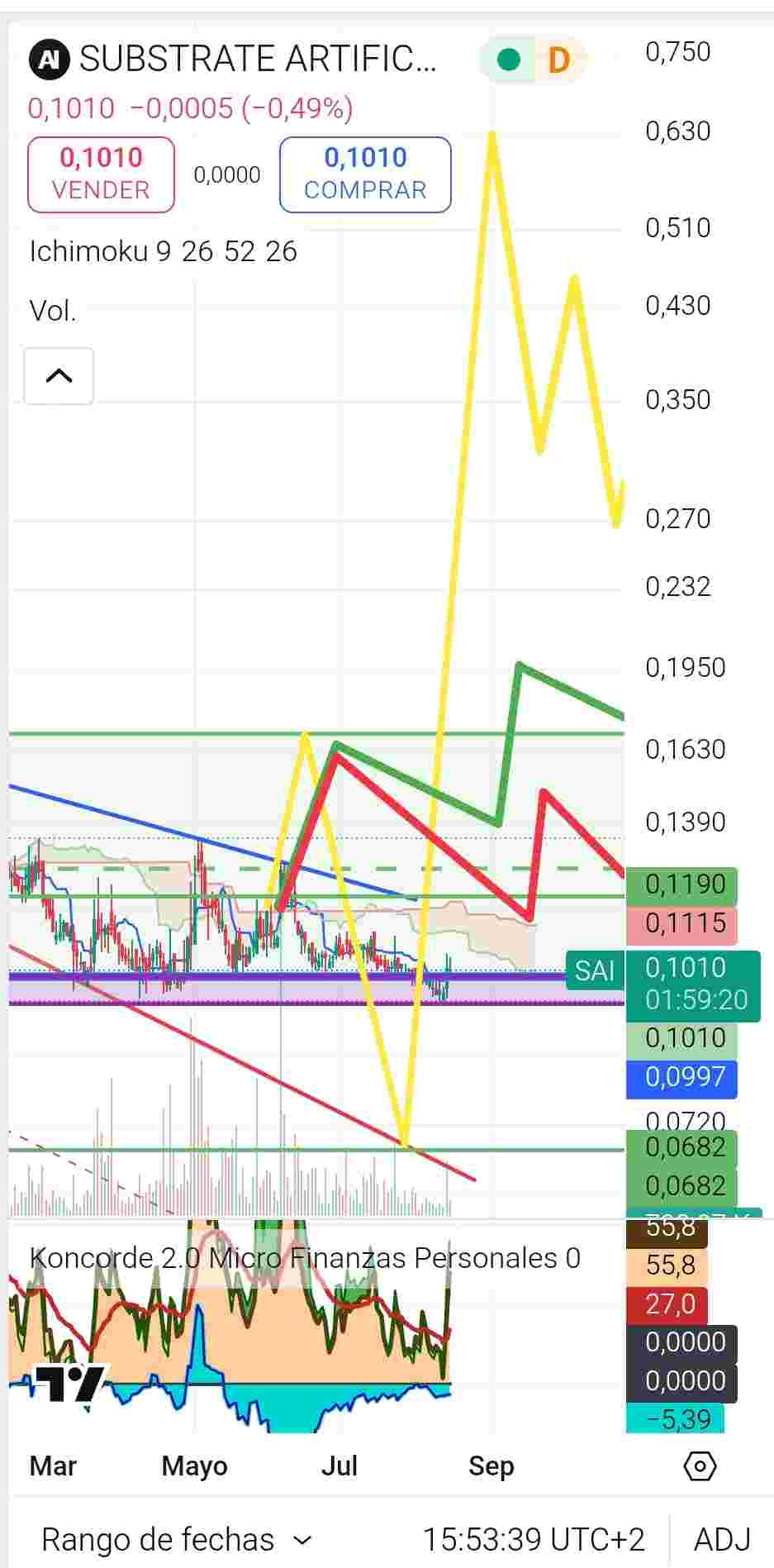Screen dimensions: 774x1568
Task: Open the Ichimoku 9 26 52 26 indicator
Action: 163,251
